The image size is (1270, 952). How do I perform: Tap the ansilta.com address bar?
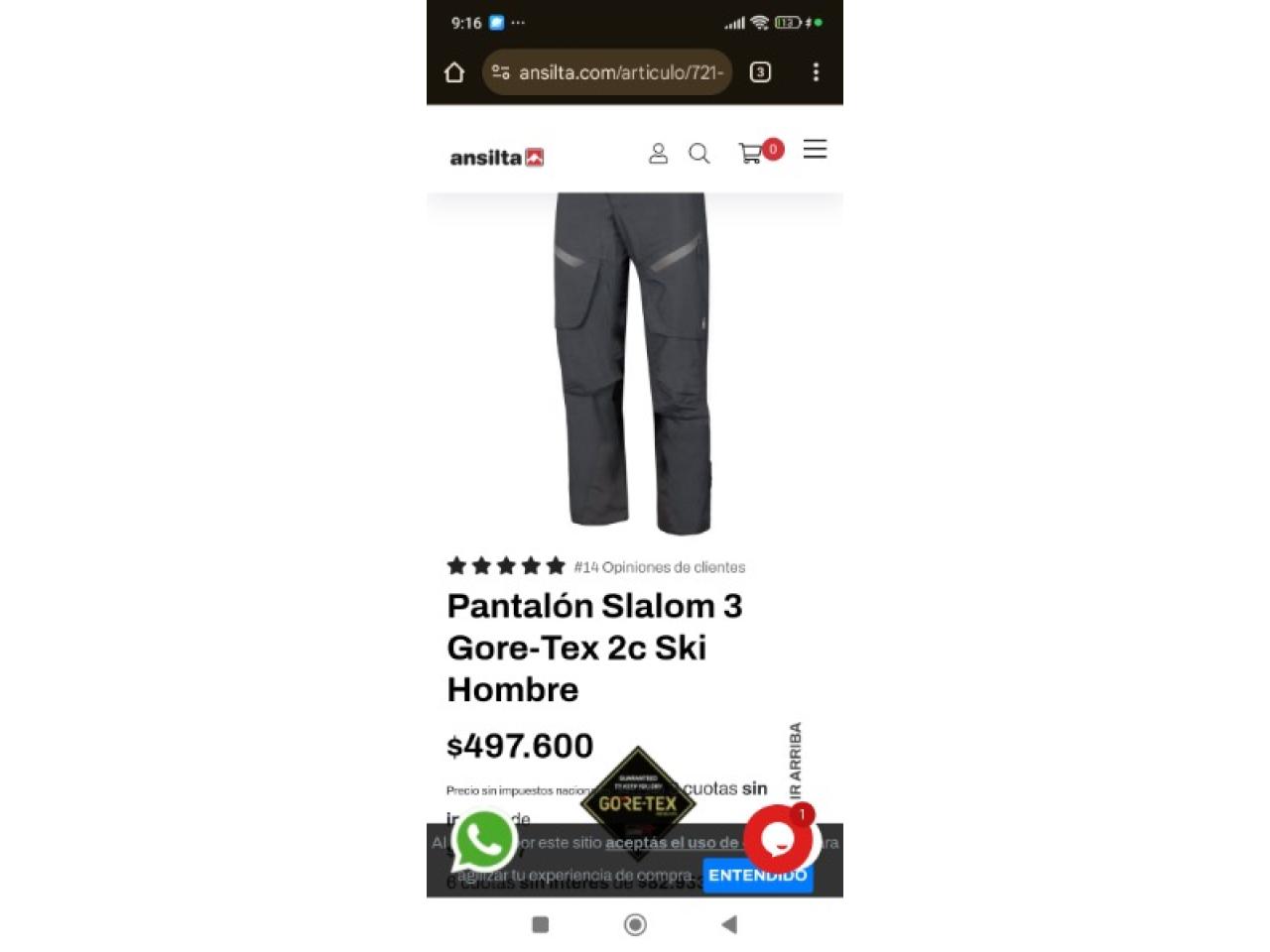click(607, 72)
